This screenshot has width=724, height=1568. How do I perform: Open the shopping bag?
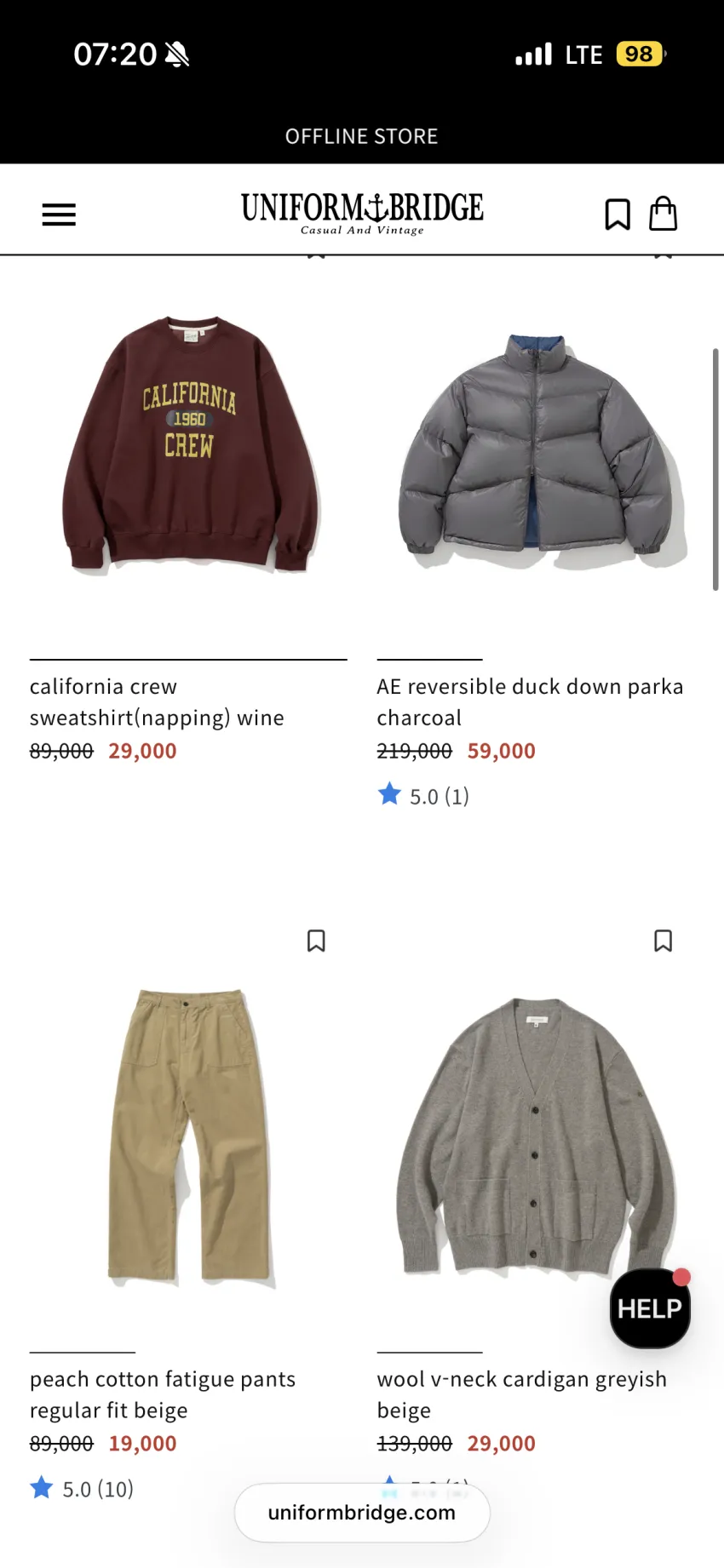pos(664,214)
